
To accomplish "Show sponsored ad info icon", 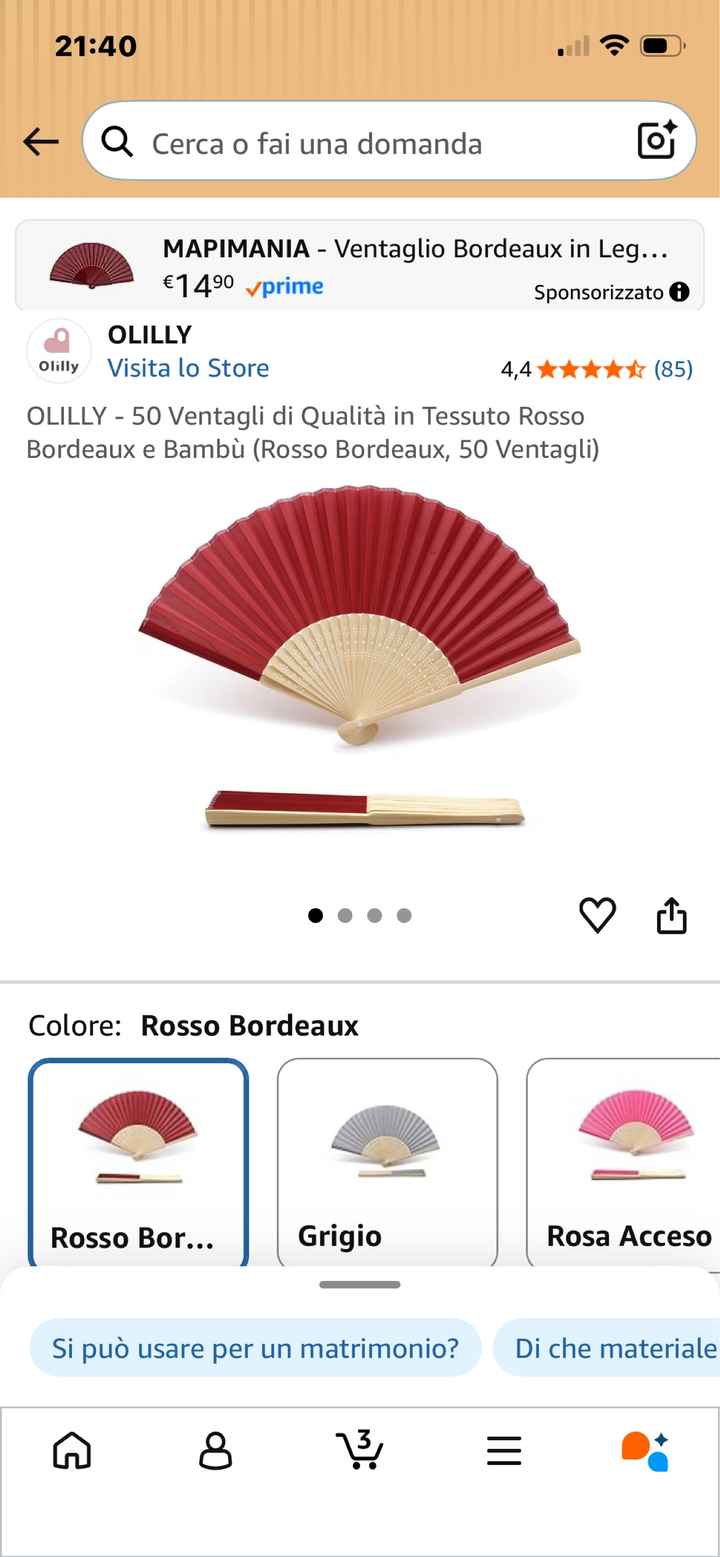I will (680, 292).
